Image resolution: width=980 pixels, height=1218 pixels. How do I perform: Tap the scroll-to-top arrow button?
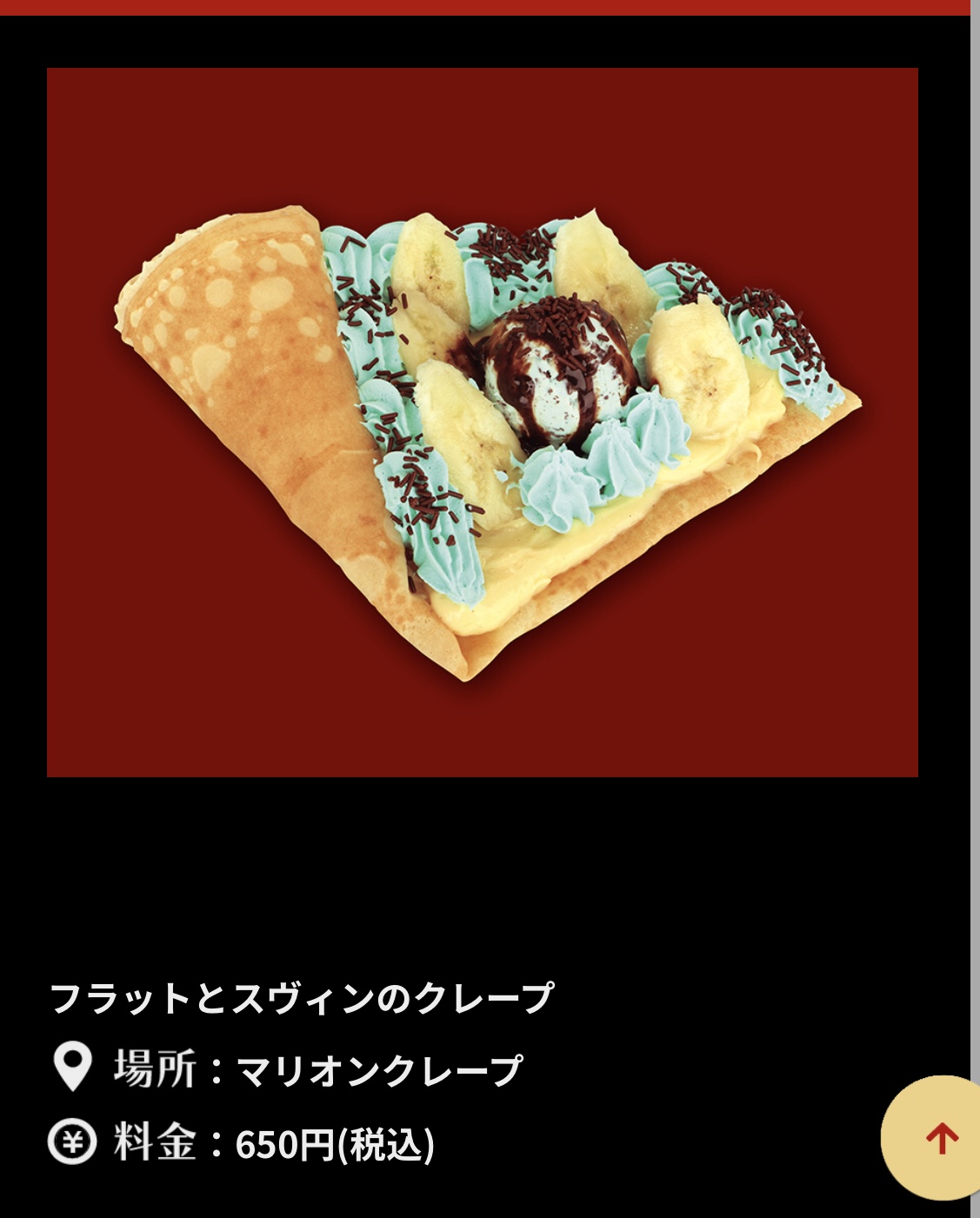tap(940, 1137)
